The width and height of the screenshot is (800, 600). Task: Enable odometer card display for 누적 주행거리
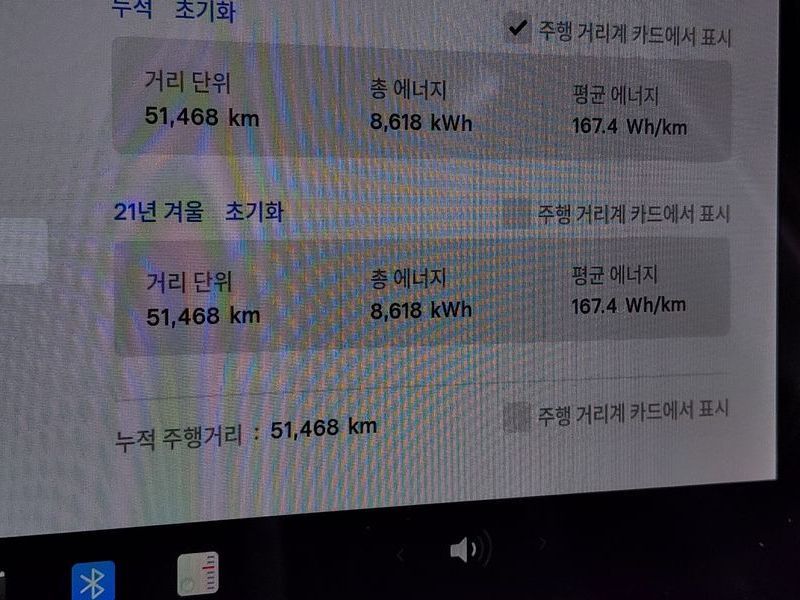click(x=517, y=415)
